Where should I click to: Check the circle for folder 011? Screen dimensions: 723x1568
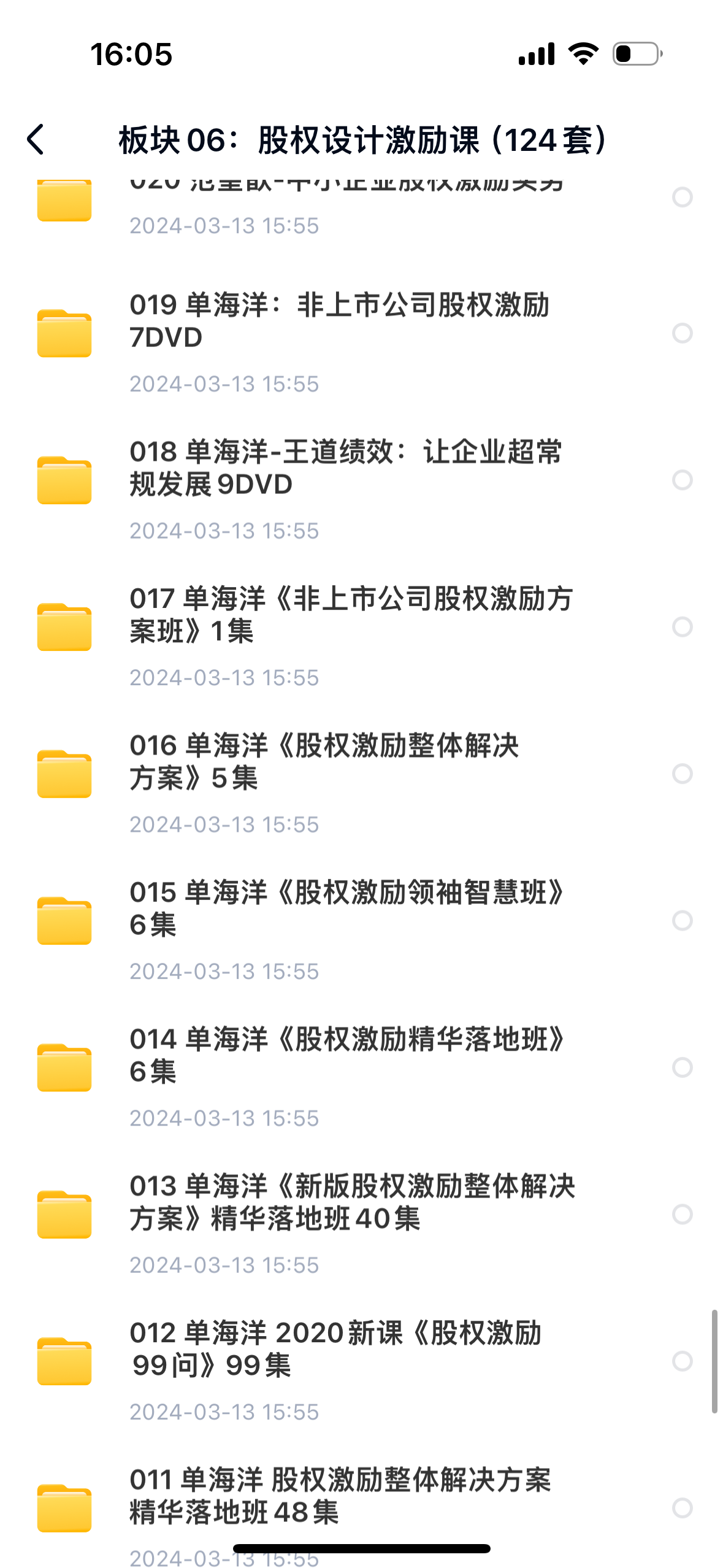[682, 1507]
